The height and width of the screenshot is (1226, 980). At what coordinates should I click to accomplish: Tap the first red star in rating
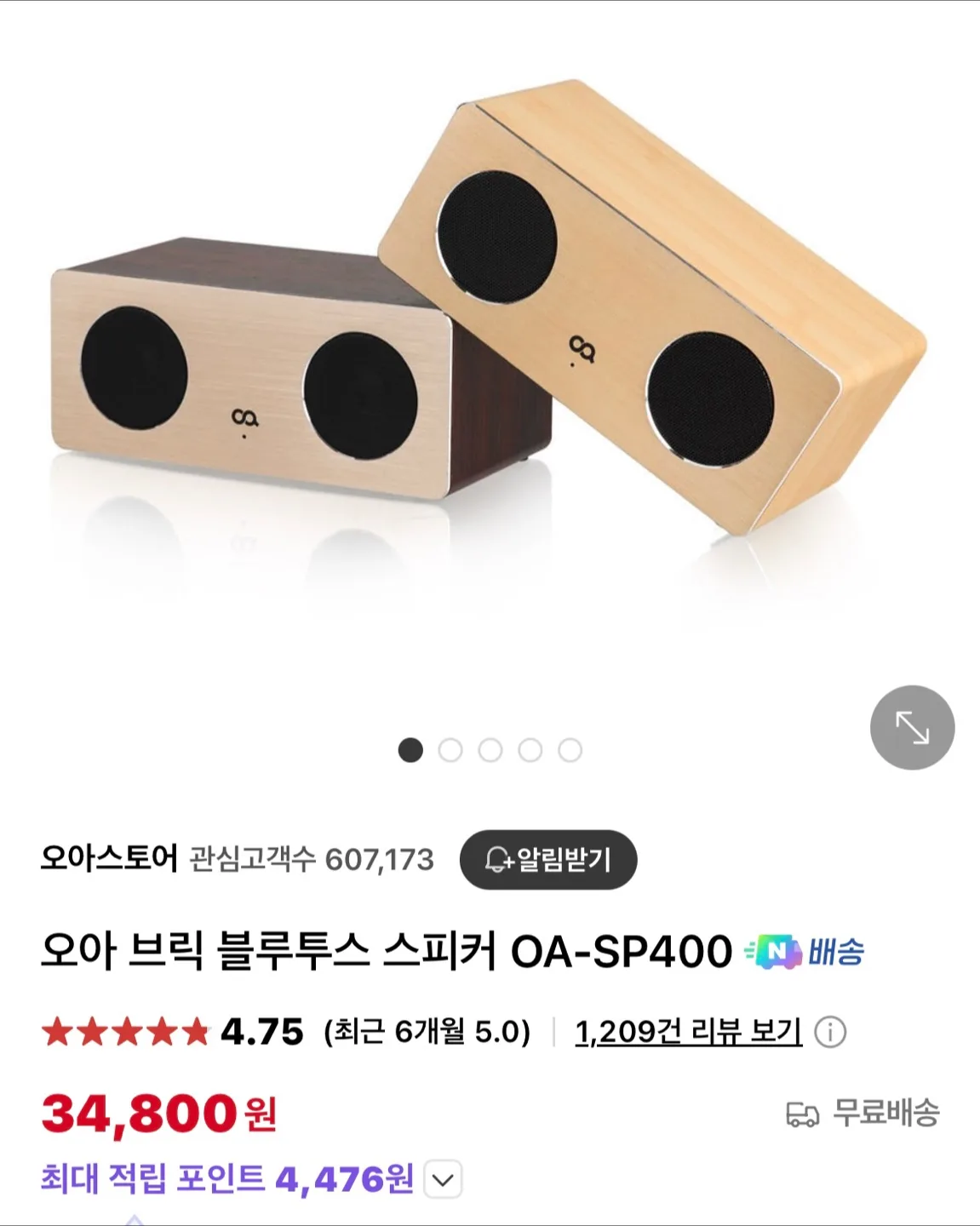click(58, 1030)
